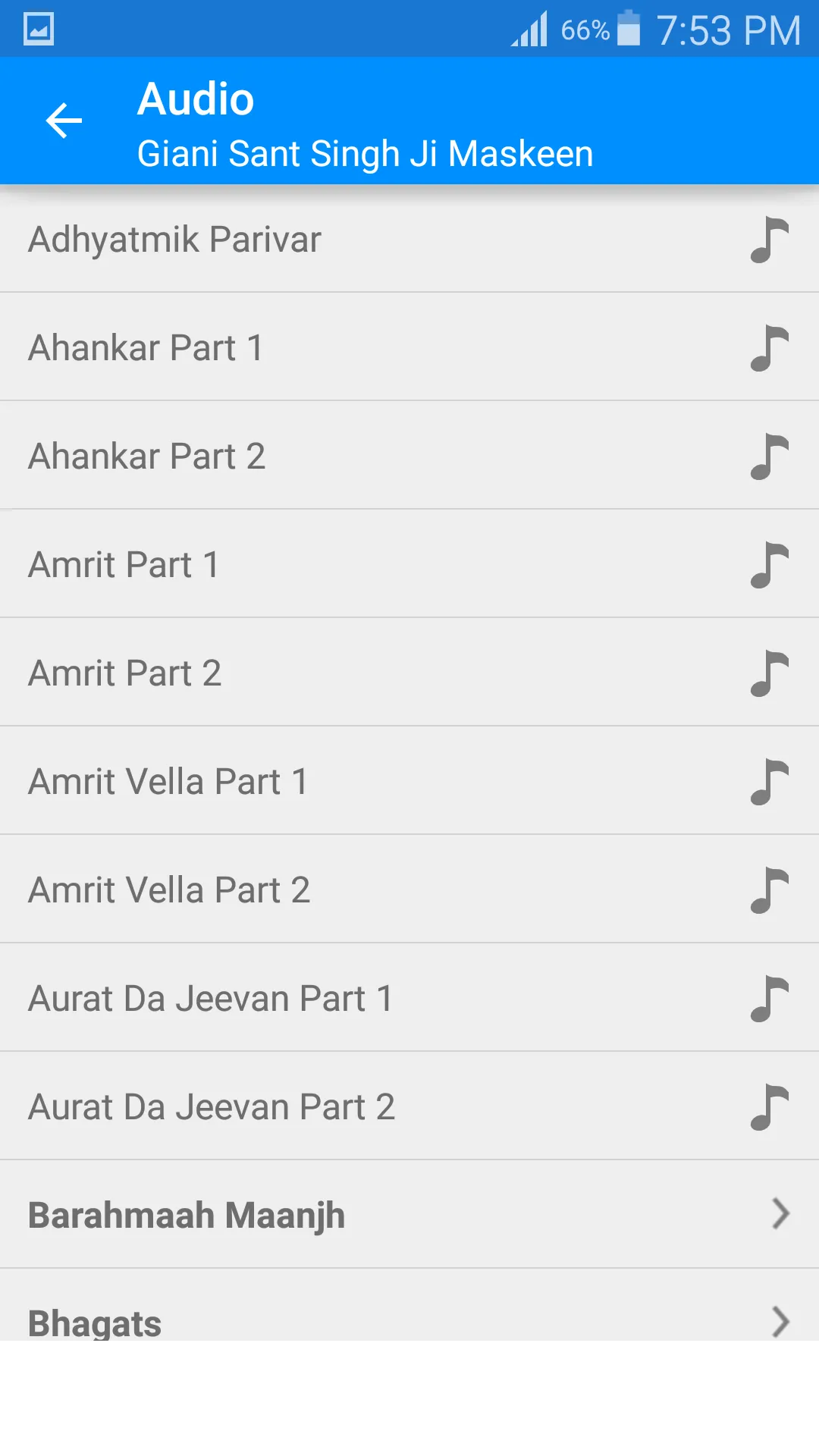The width and height of the screenshot is (819, 1456).
Task: Select Ahankar Part 2 track
Action: pos(409,456)
